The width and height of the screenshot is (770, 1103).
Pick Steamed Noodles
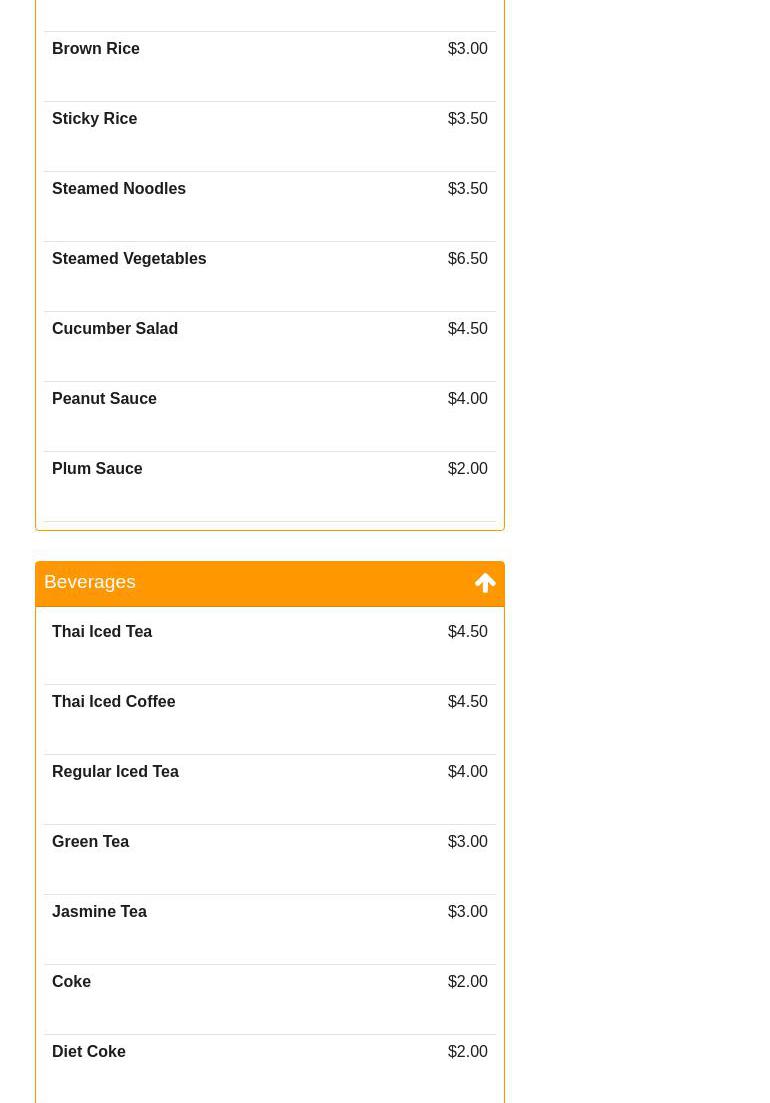[118, 189]
